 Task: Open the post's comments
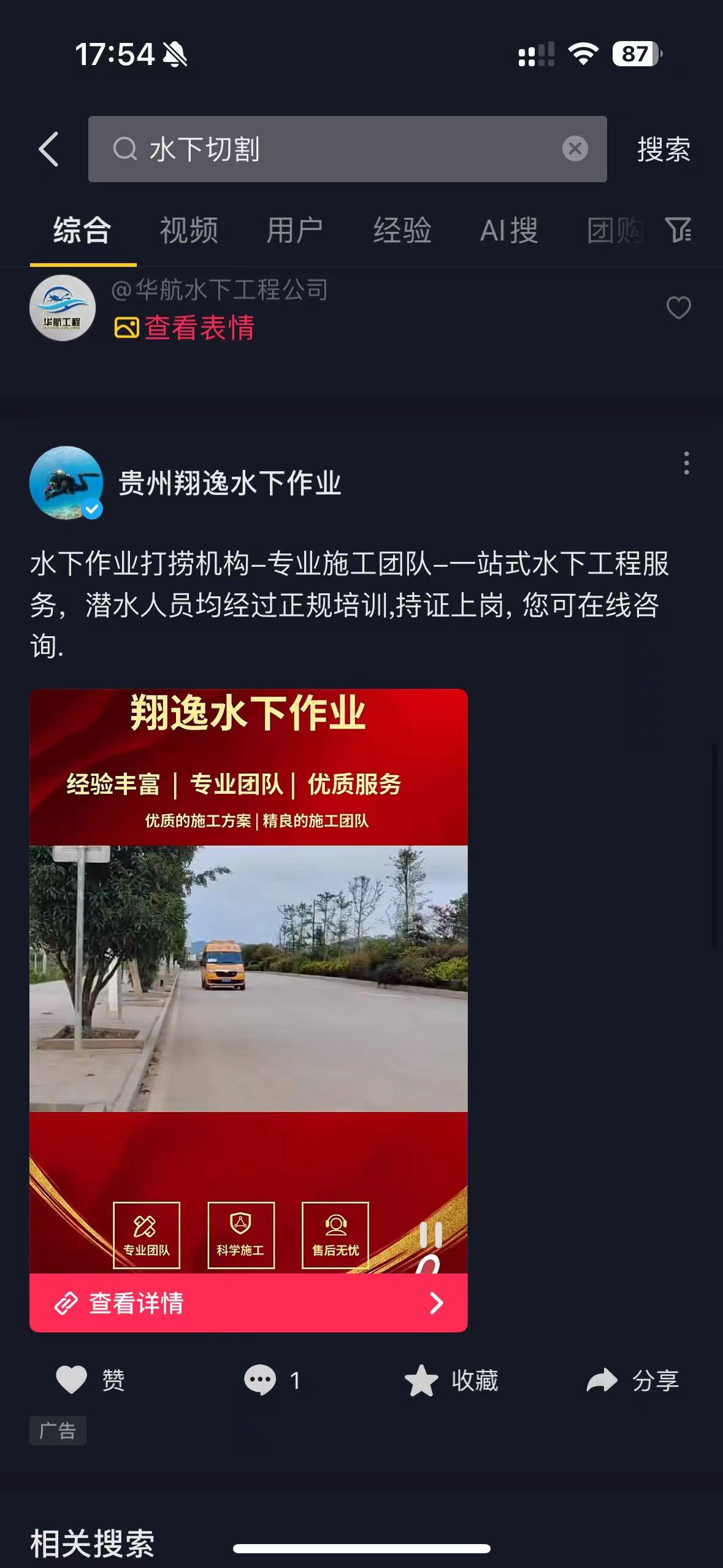[271, 1380]
